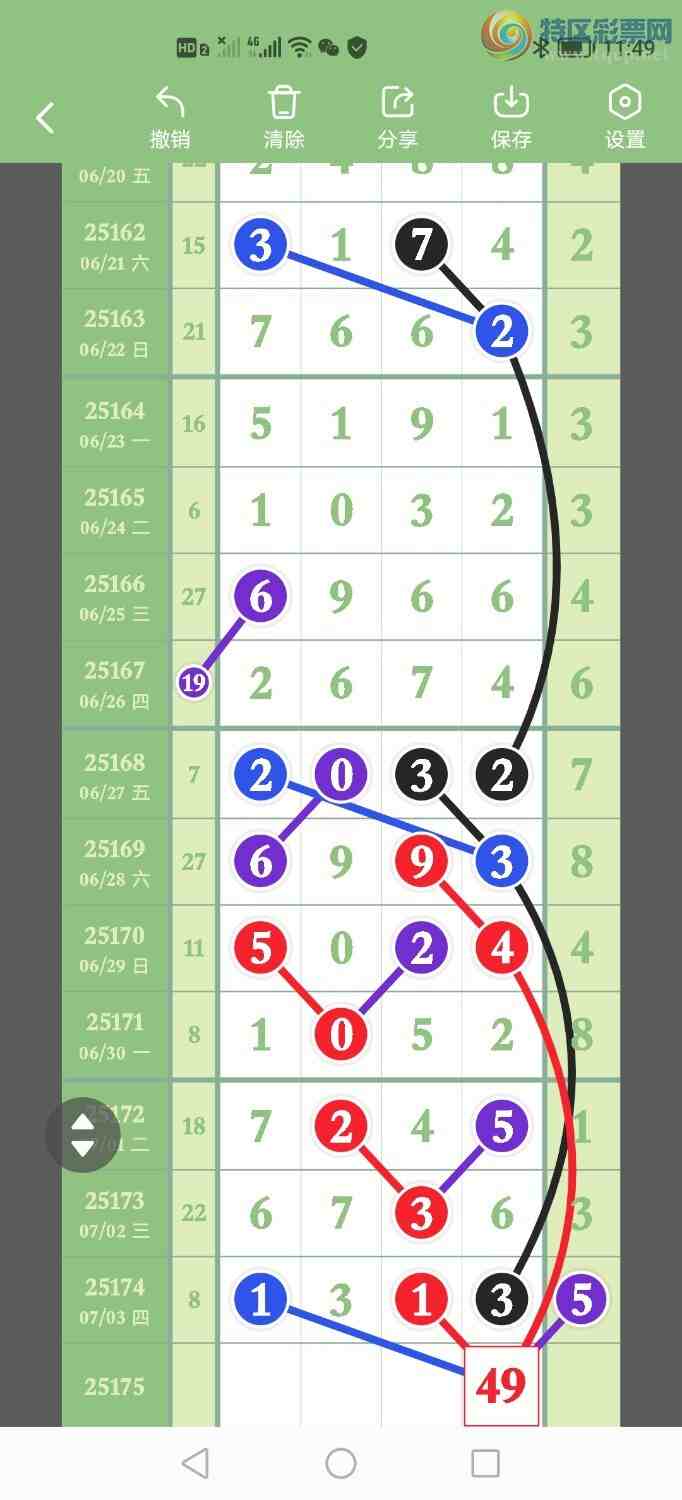Screen dimensions: 682x1500
Task: Open 设置 settings
Action: click(625, 117)
